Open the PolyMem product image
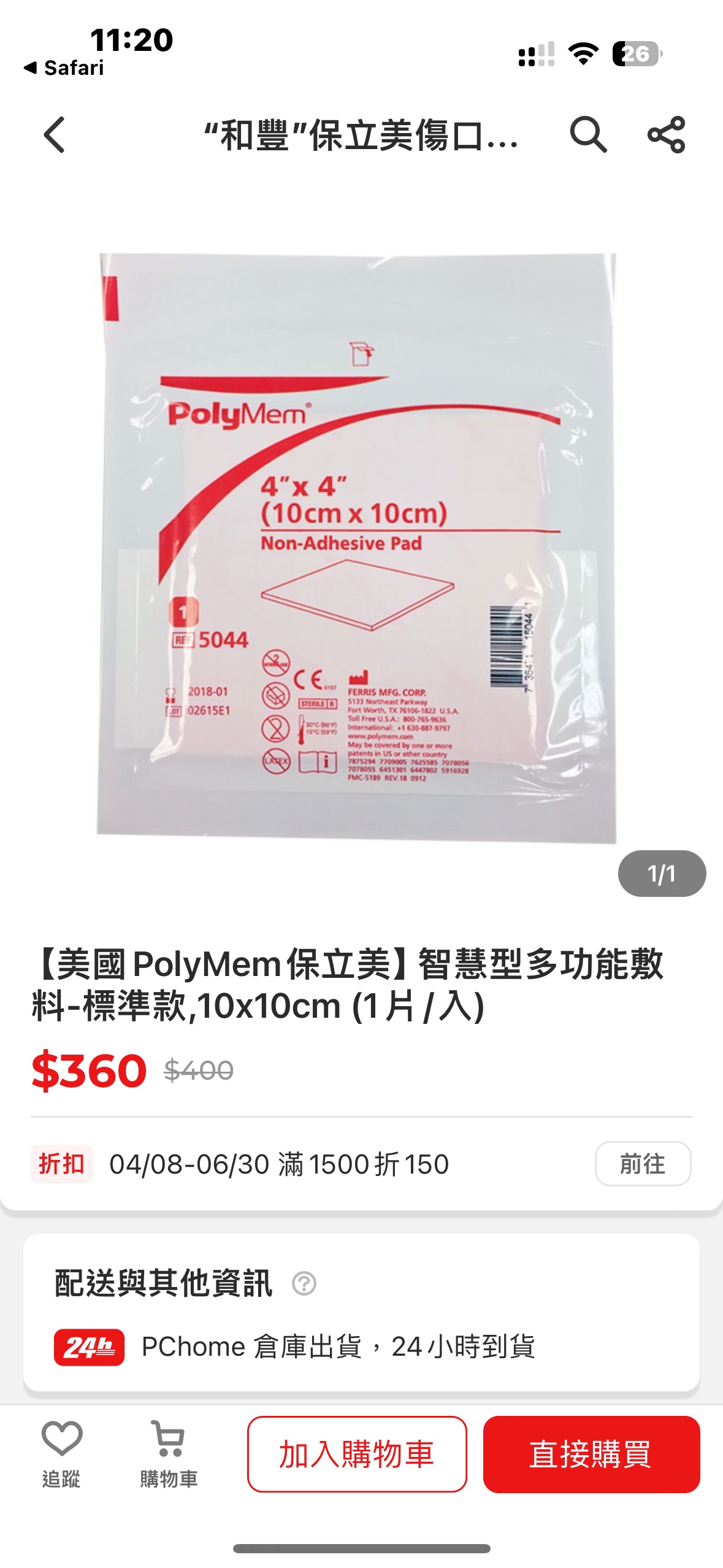 (x=358, y=548)
